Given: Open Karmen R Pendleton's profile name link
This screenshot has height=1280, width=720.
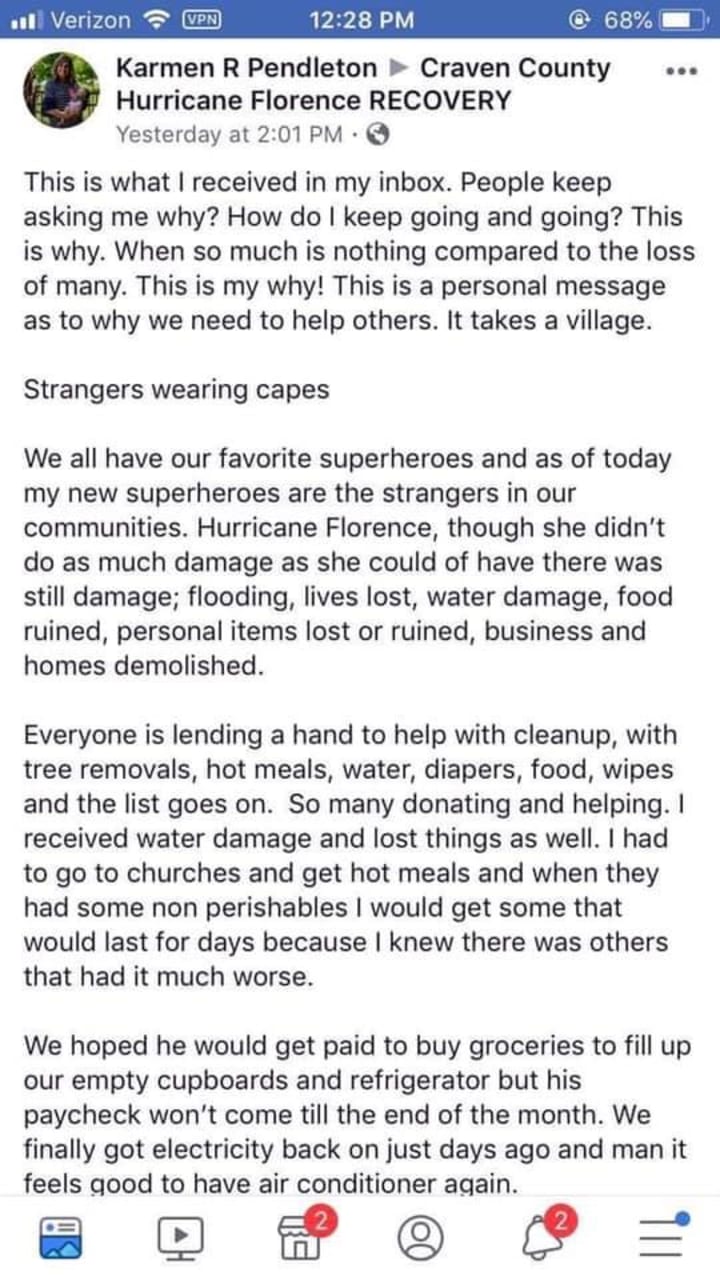Looking at the screenshot, I should [246, 69].
